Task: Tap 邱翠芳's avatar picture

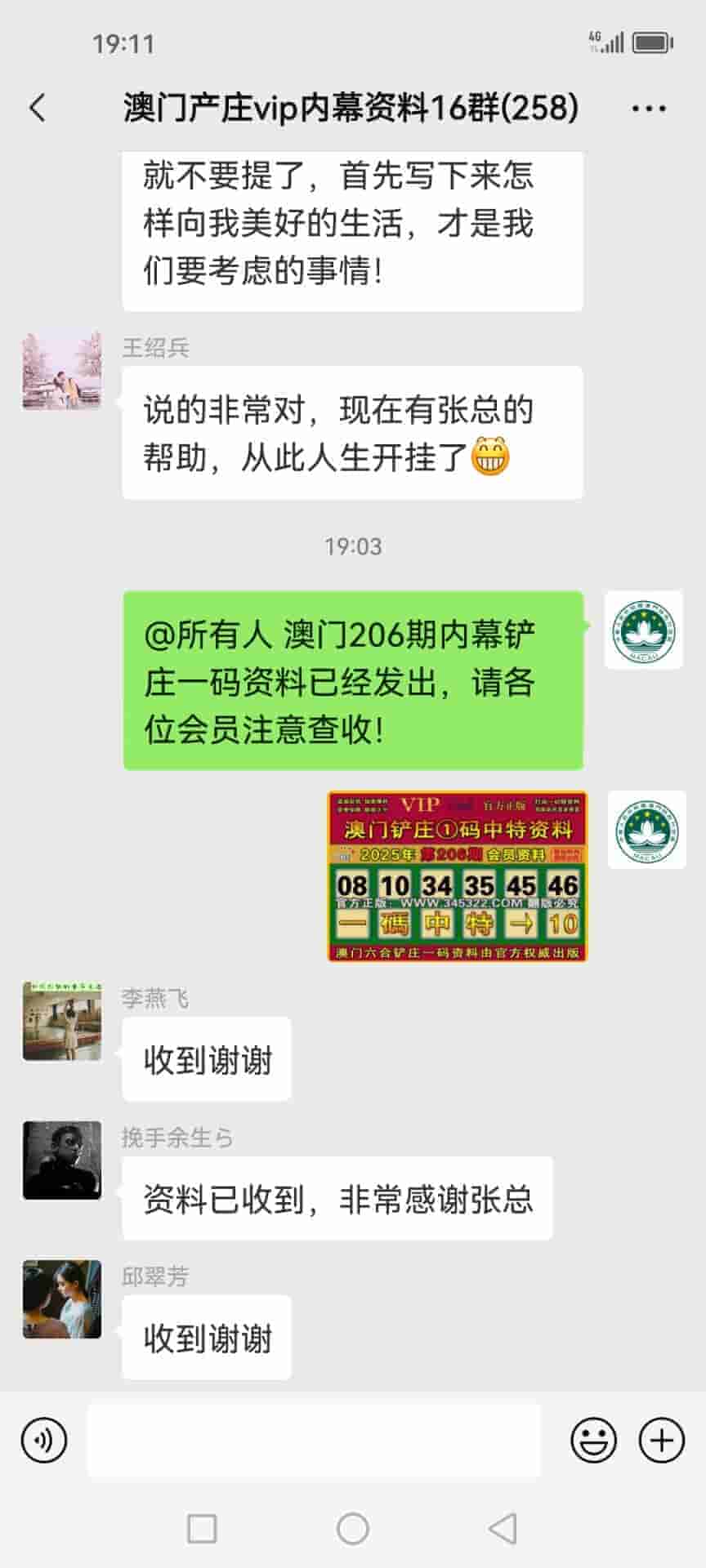Action: (x=62, y=1298)
